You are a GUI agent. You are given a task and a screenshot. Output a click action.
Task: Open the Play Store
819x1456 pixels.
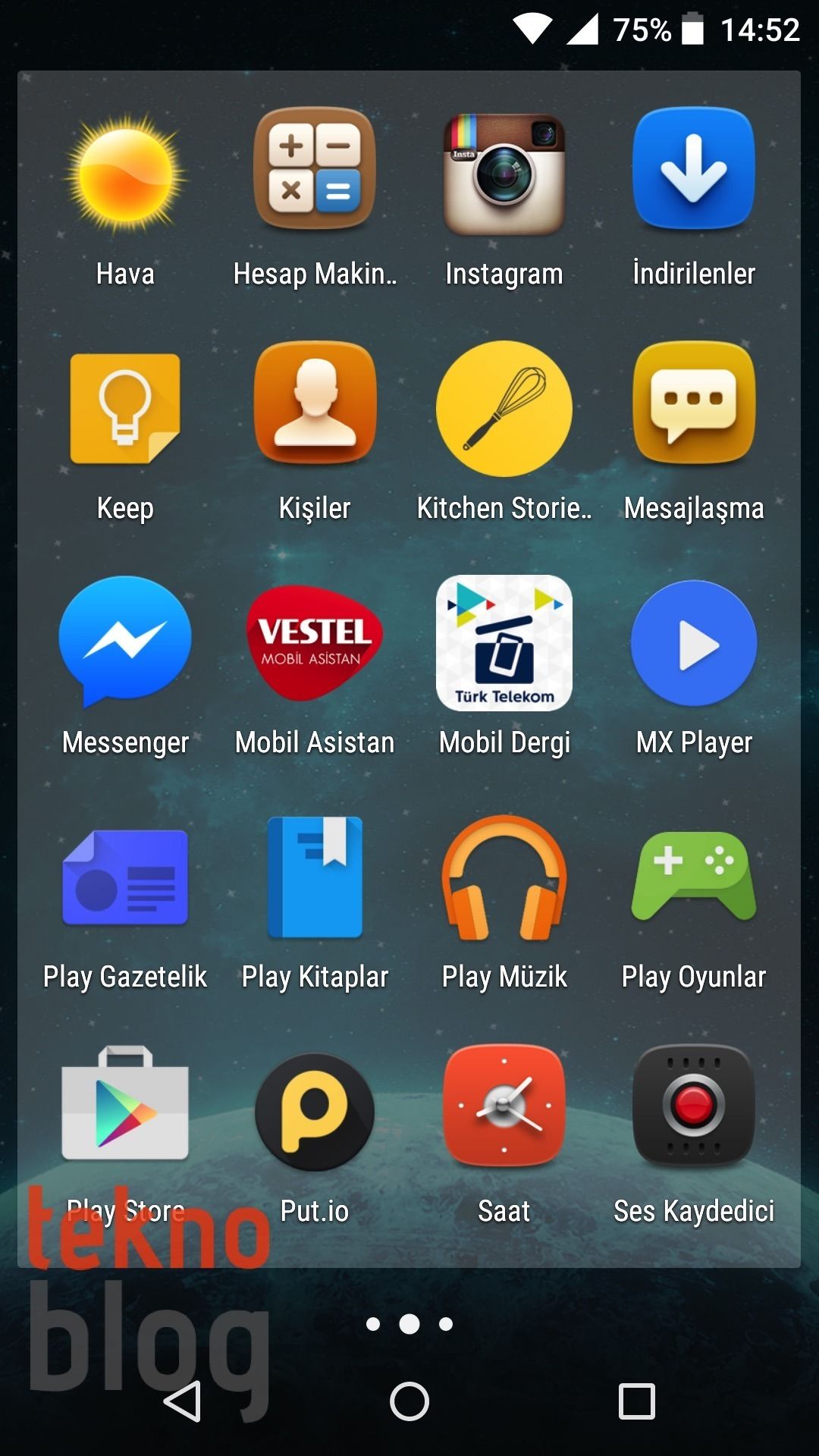[125, 1111]
